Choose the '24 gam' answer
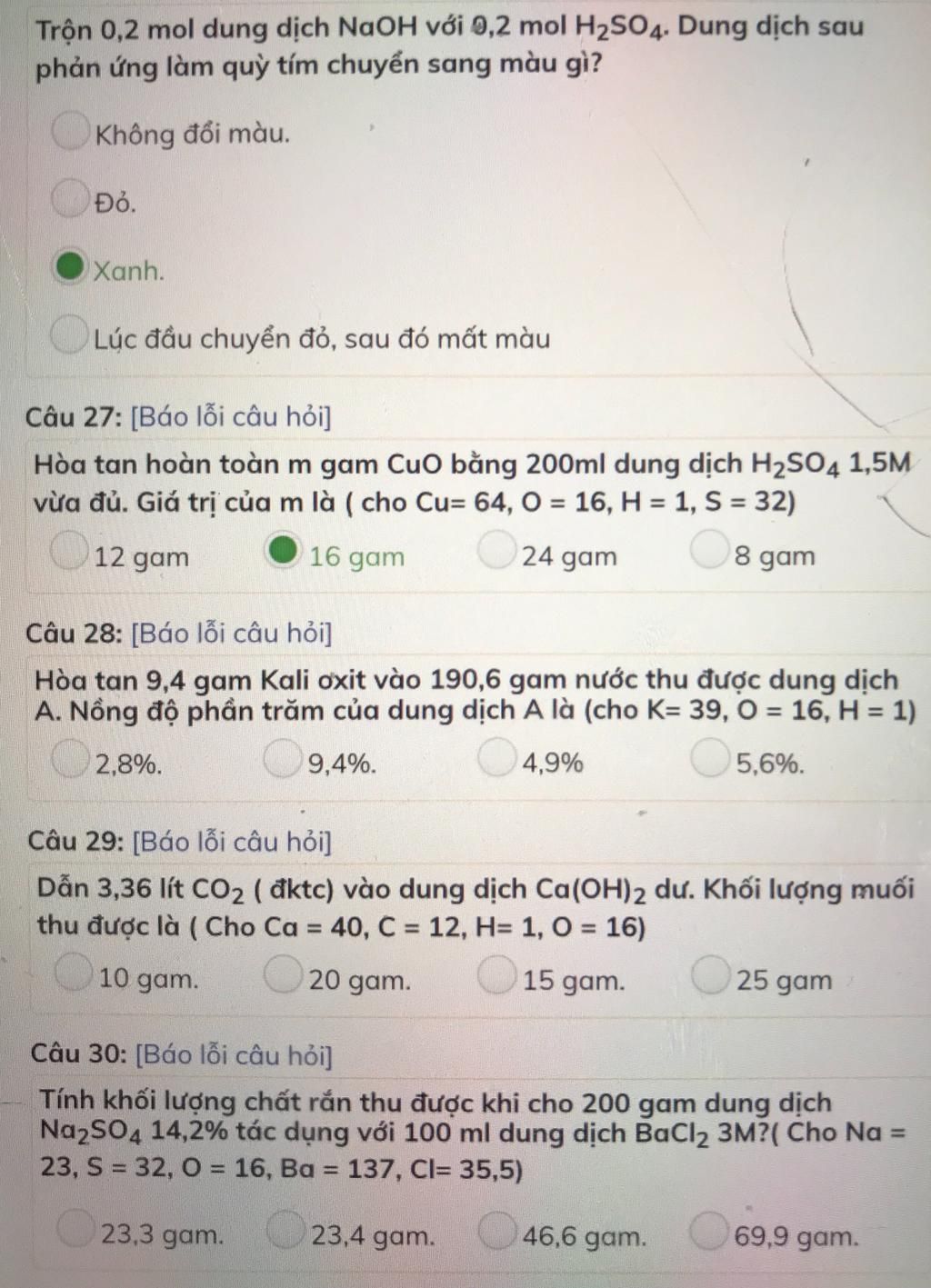 pyautogui.click(x=496, y=554)
